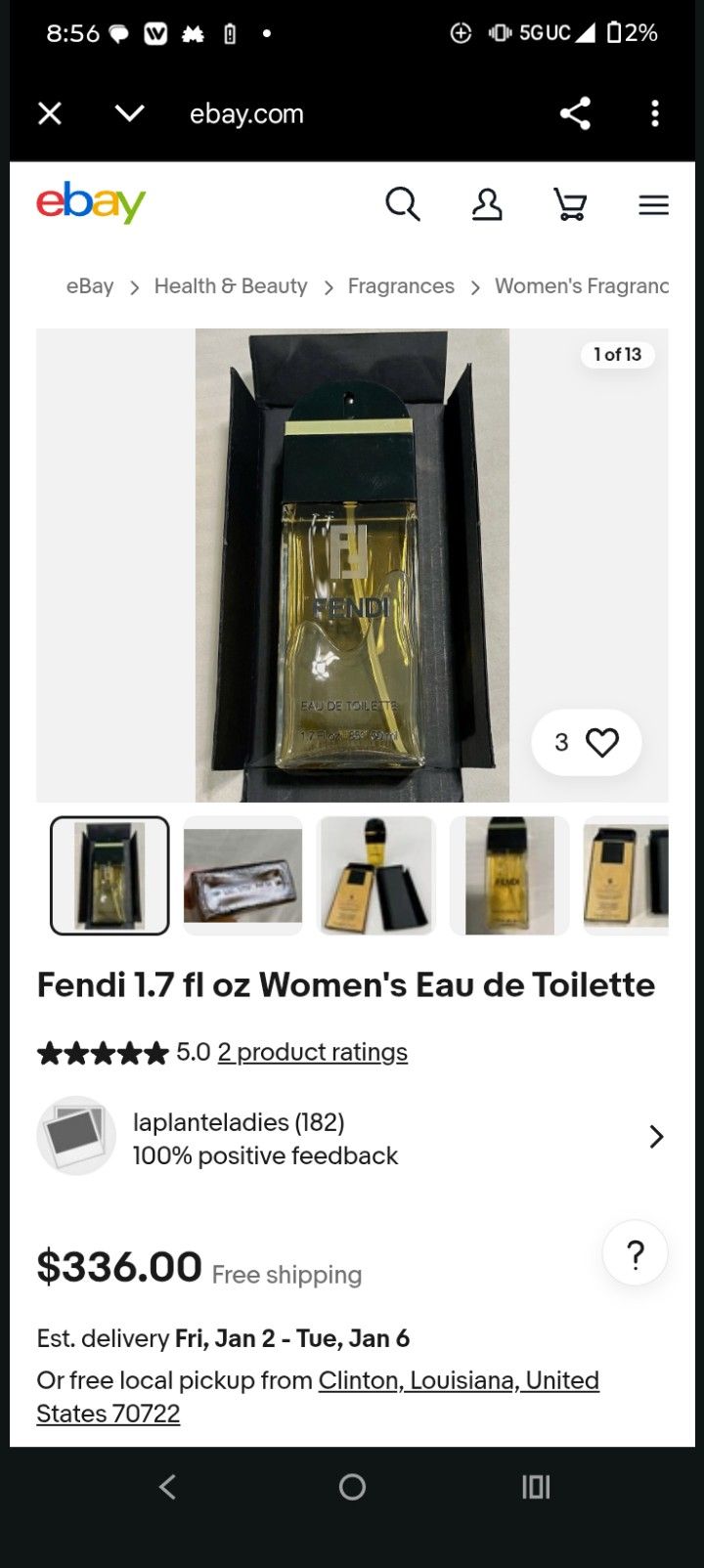Open the 2 product ratings link
Viewport: 704px width, 1568px height.
312,1052
